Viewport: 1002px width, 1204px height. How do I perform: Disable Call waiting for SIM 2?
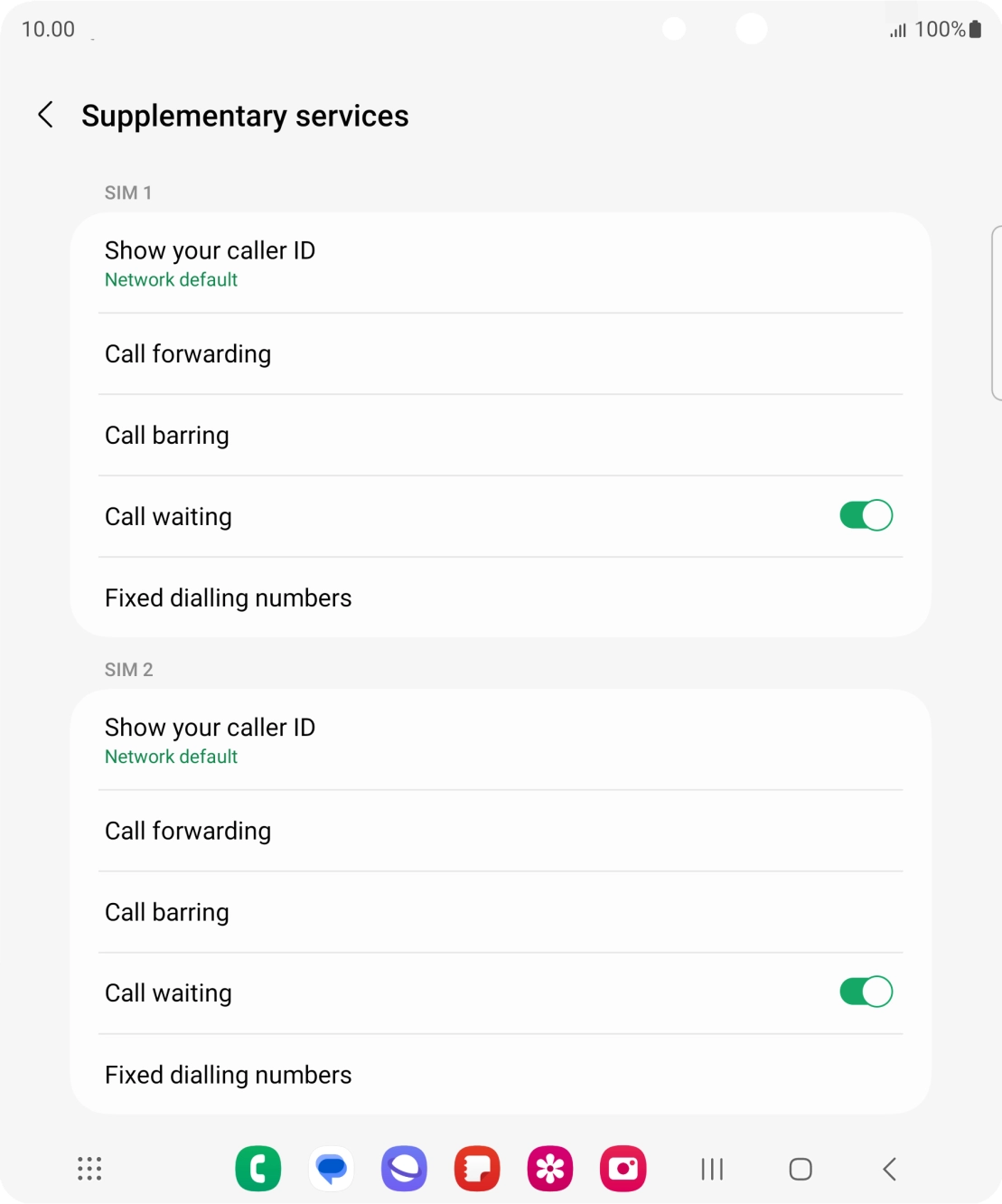(x=865, y=992)
